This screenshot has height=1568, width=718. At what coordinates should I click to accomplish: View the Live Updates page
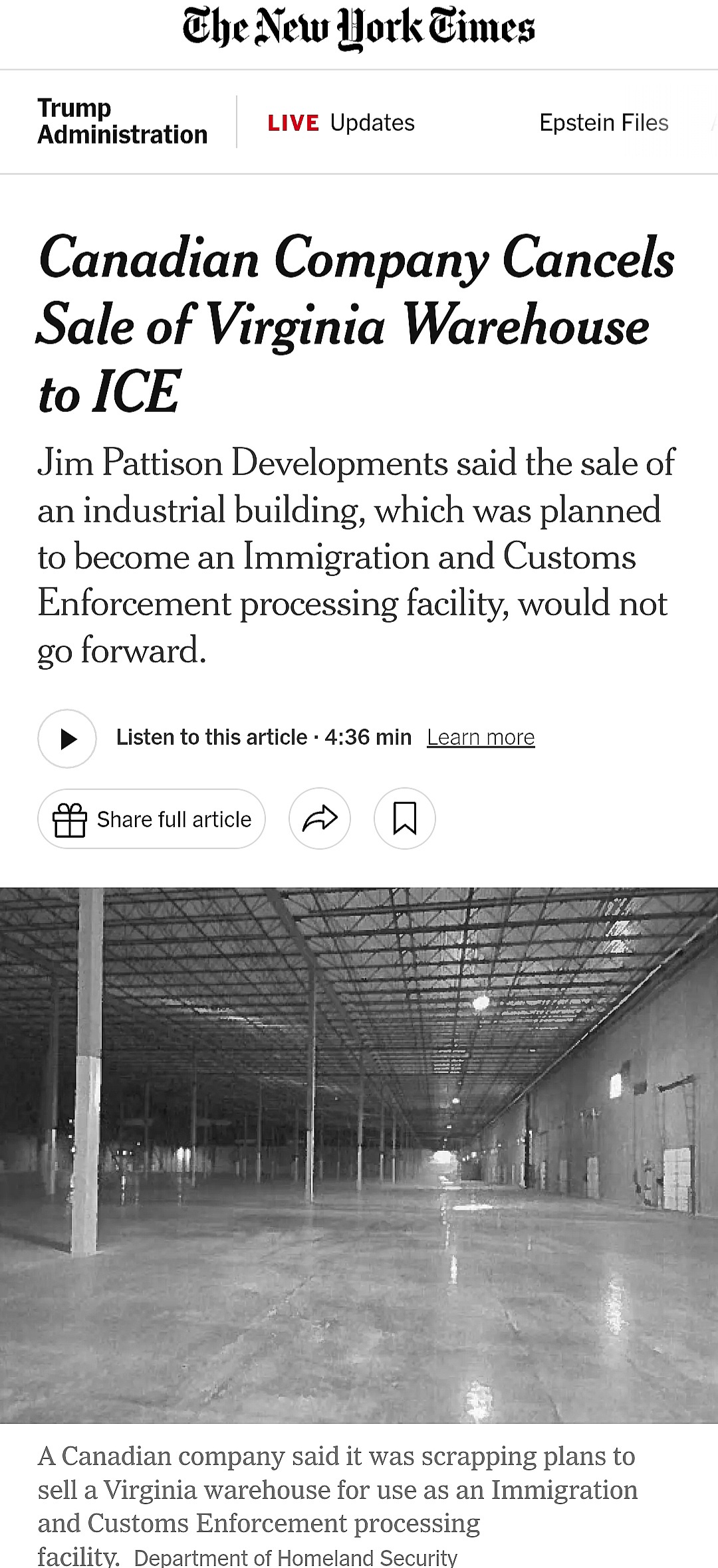pos(341,123)
